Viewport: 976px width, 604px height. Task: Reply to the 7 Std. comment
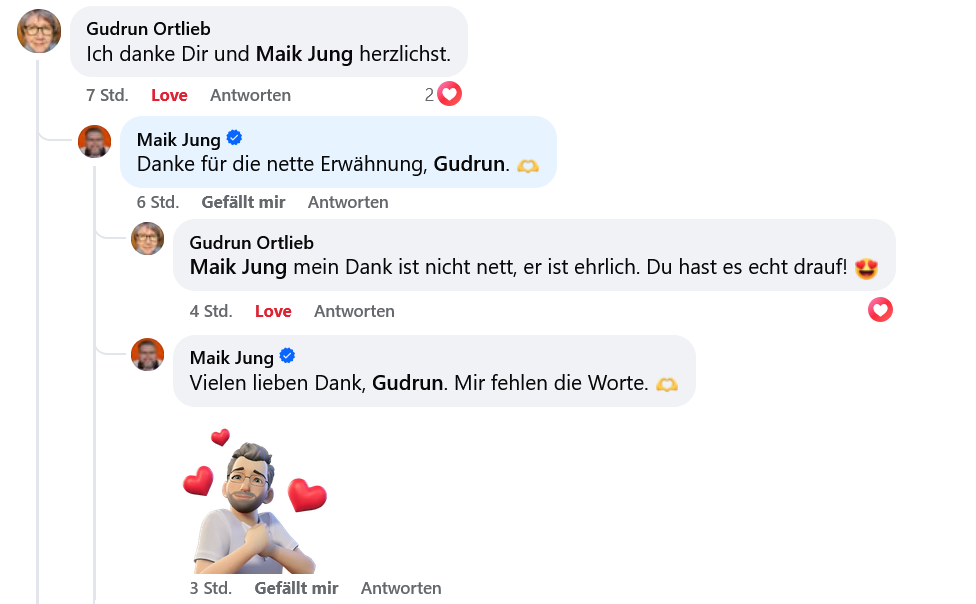[x=250, y=95]
